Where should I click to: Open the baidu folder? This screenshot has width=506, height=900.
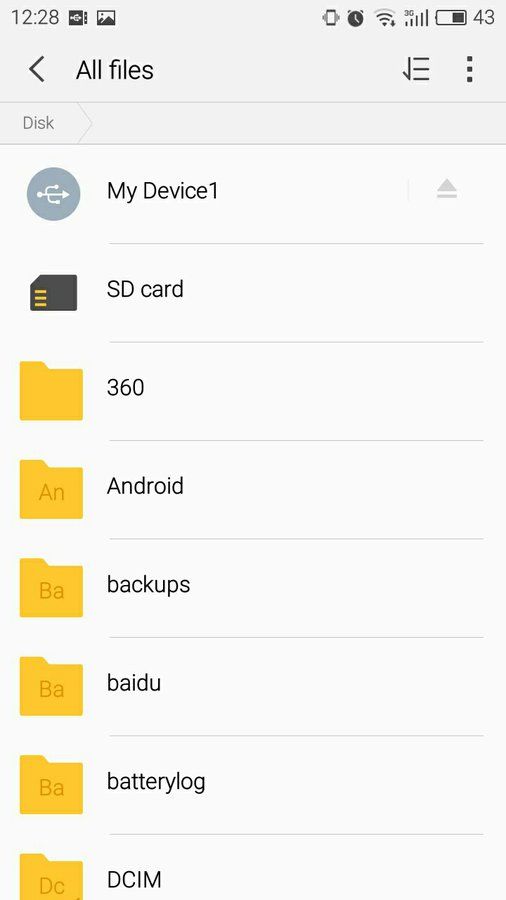[253, 686]
